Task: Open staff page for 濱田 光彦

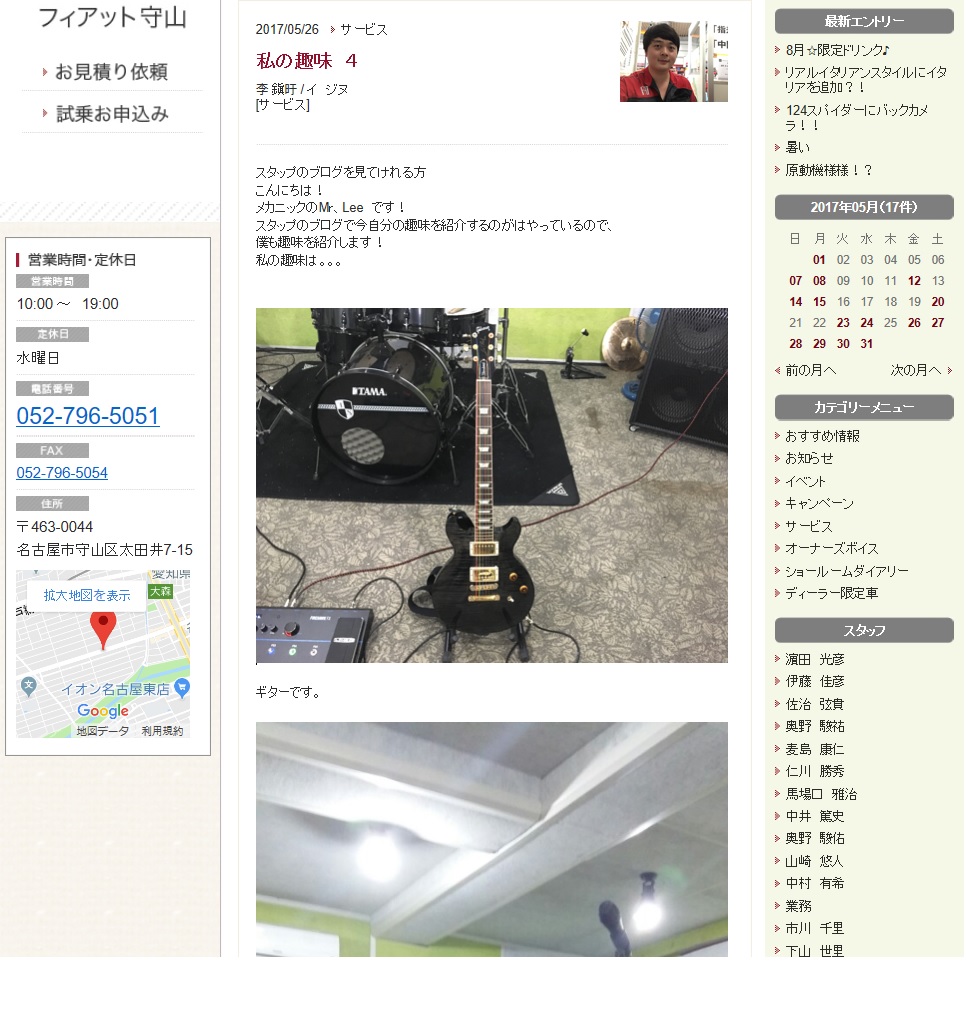Action: (814, 659)
